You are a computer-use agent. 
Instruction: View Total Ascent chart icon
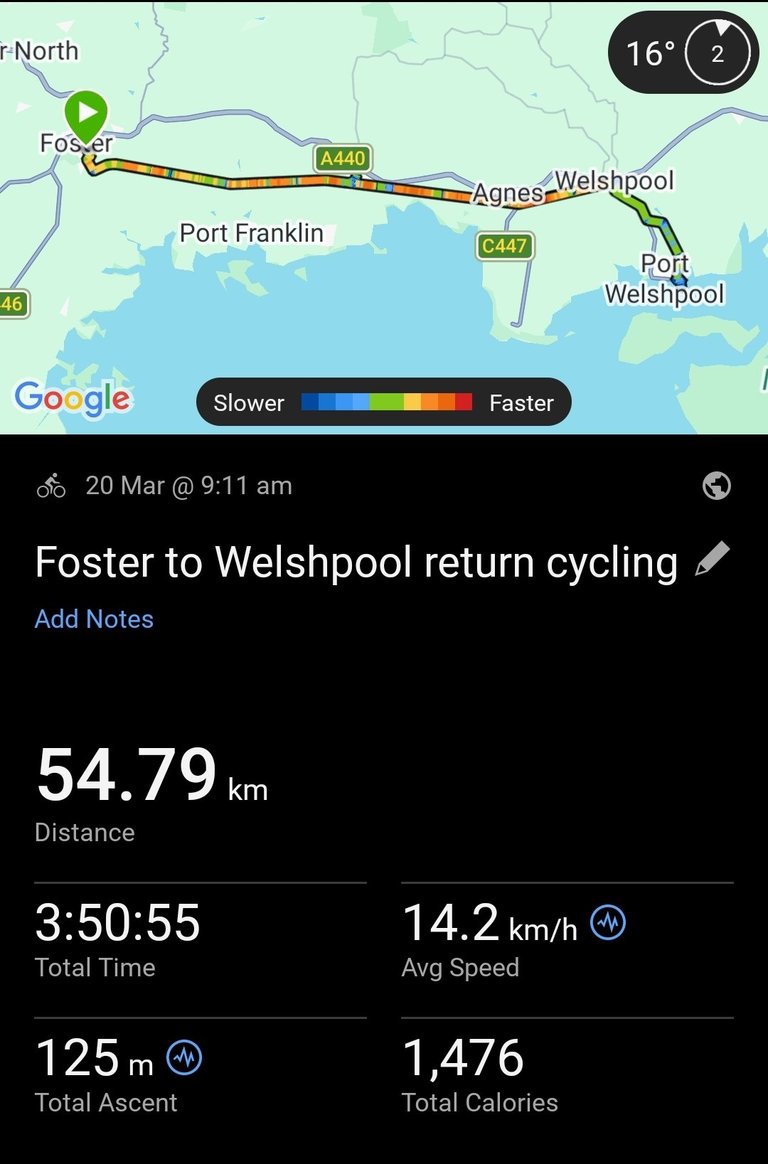(x=184, y=1058)
